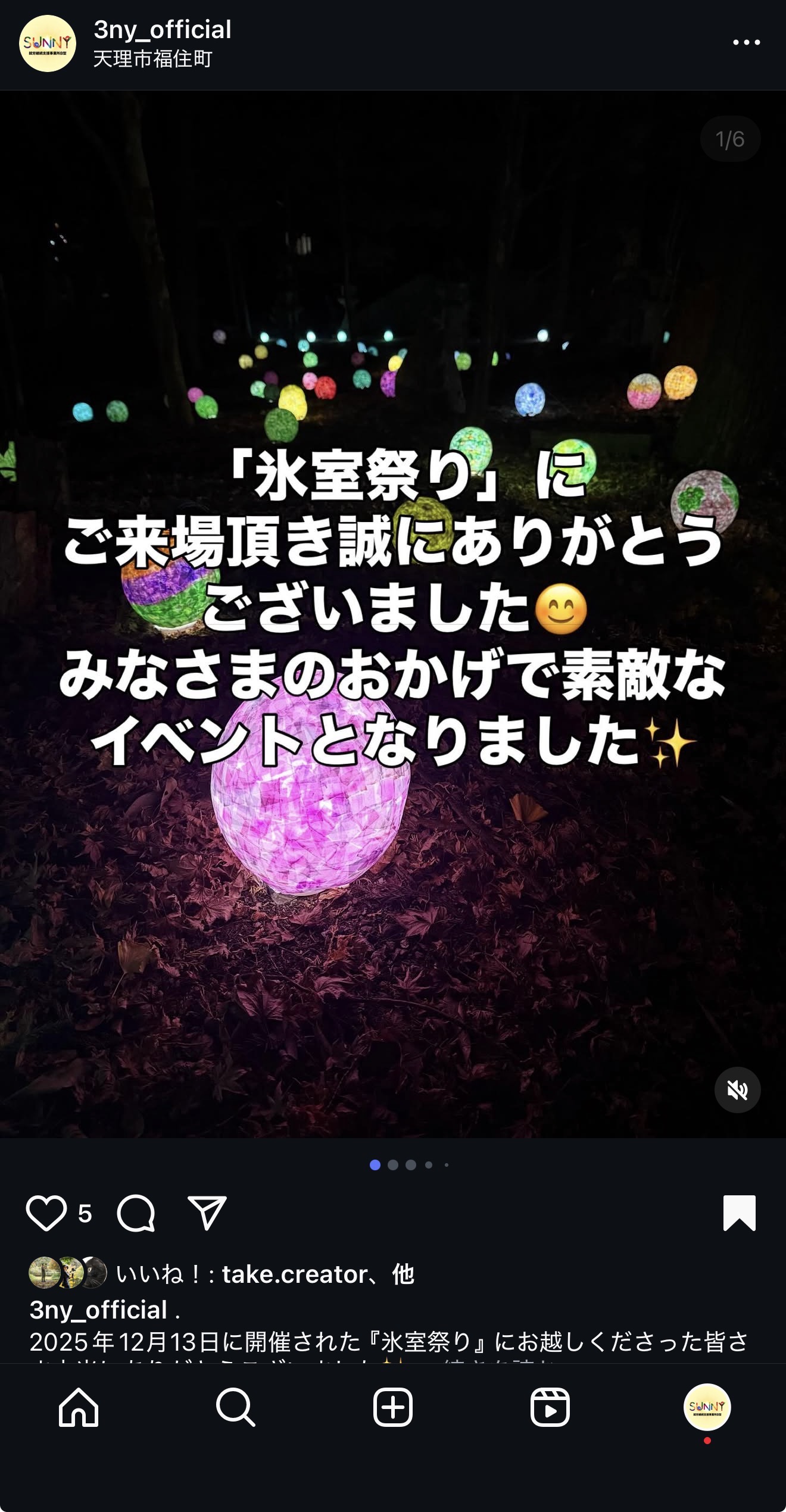Screen dimensions: 786x1512
Task: Create a new post
Action: [x=392, y=1407]
